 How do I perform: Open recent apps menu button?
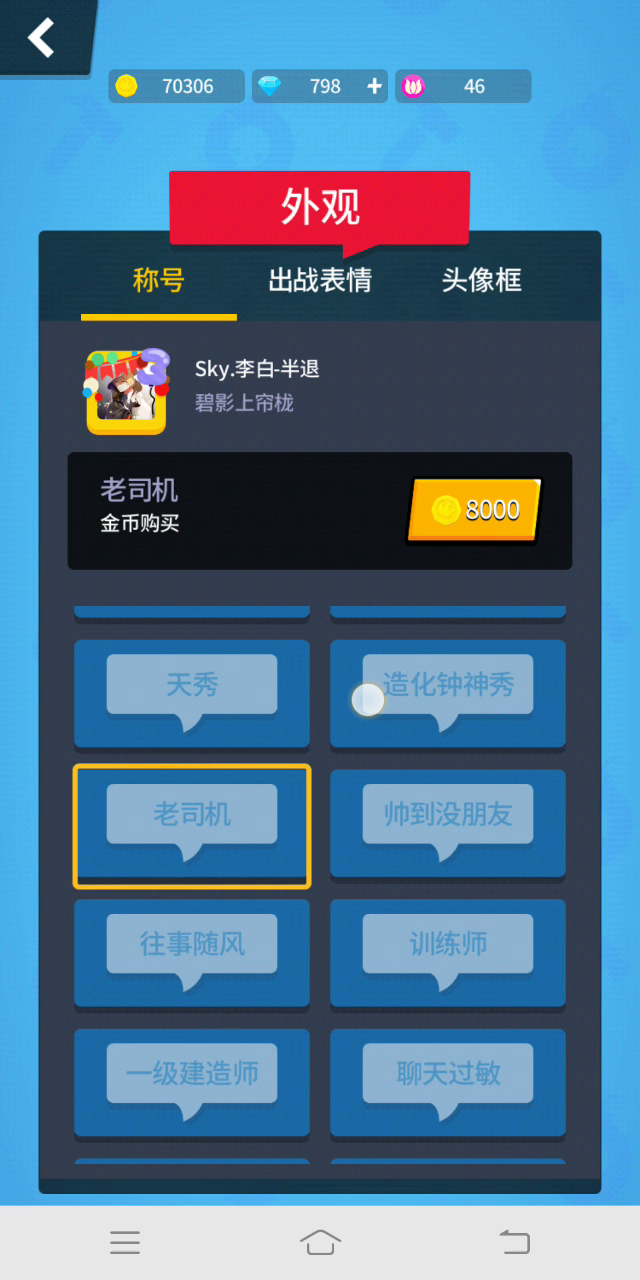(125, 1242)
